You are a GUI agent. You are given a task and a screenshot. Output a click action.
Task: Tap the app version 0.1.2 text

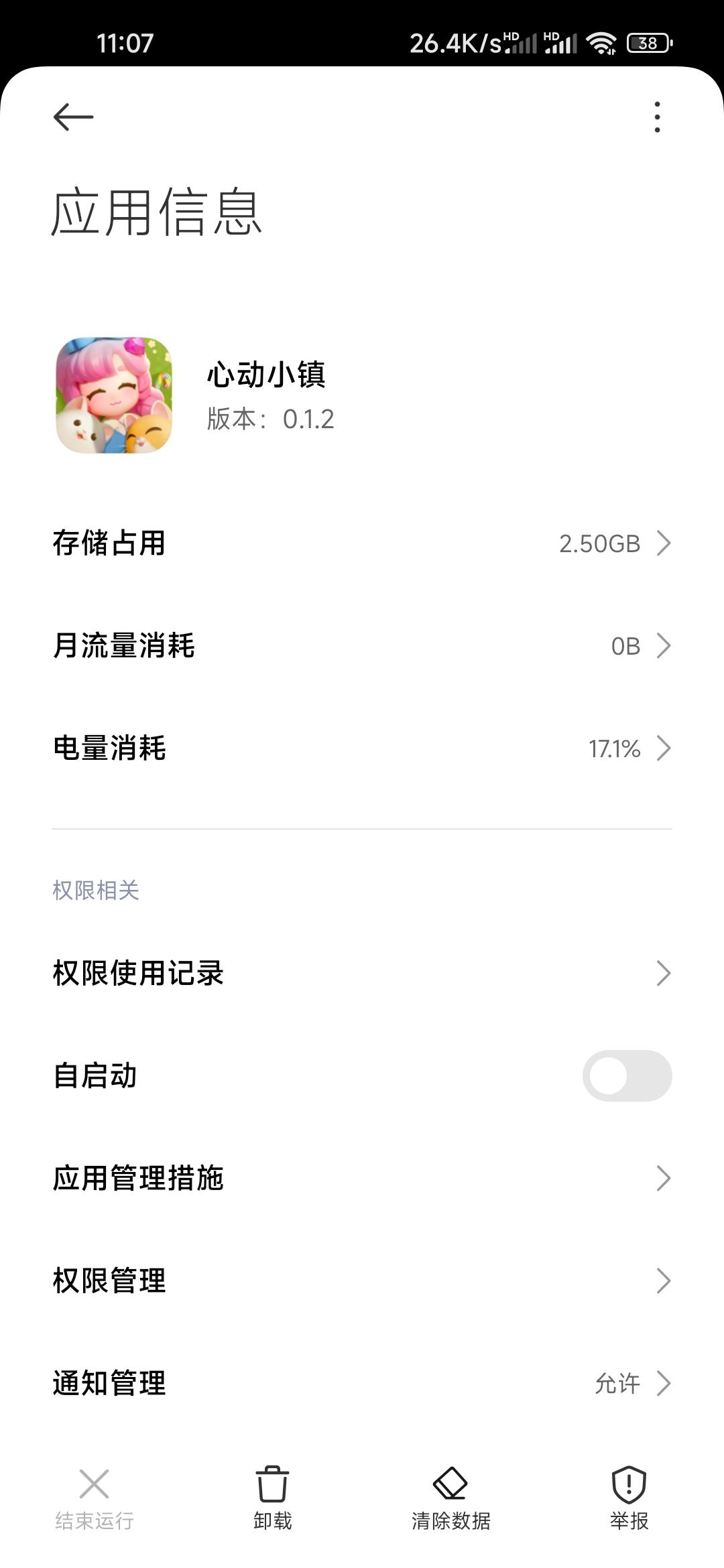268,419
